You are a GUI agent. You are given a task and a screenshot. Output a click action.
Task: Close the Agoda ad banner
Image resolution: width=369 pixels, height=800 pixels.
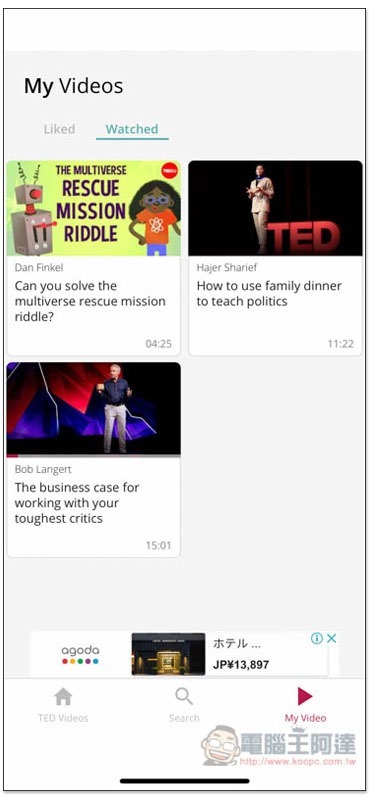(332, 638)
